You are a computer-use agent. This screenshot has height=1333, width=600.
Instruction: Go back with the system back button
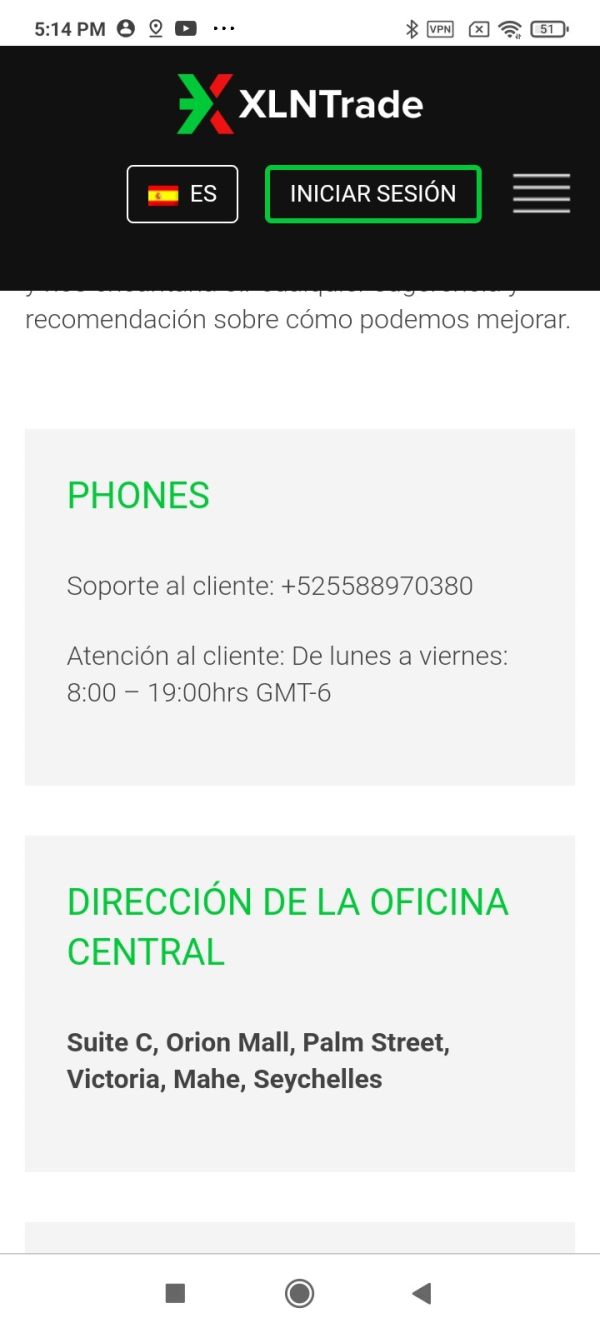421,1293
